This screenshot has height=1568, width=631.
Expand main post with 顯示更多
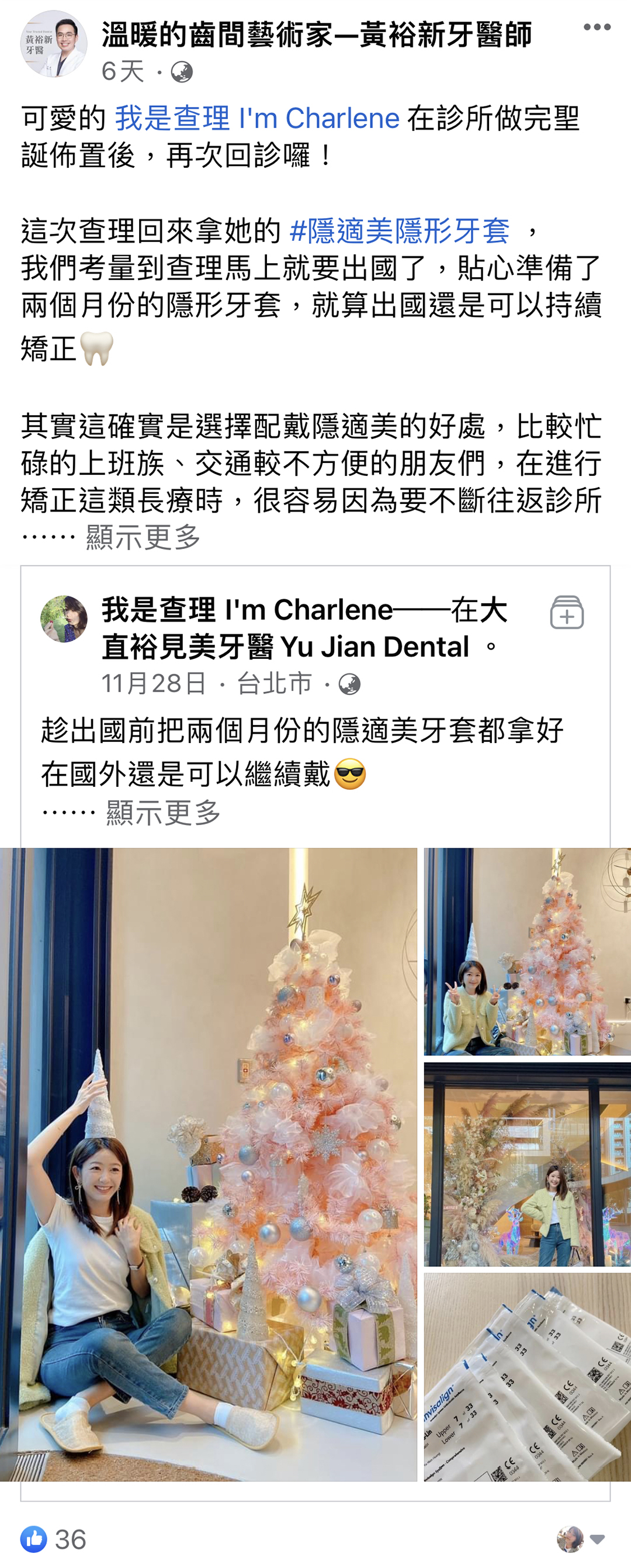[143, 537]
